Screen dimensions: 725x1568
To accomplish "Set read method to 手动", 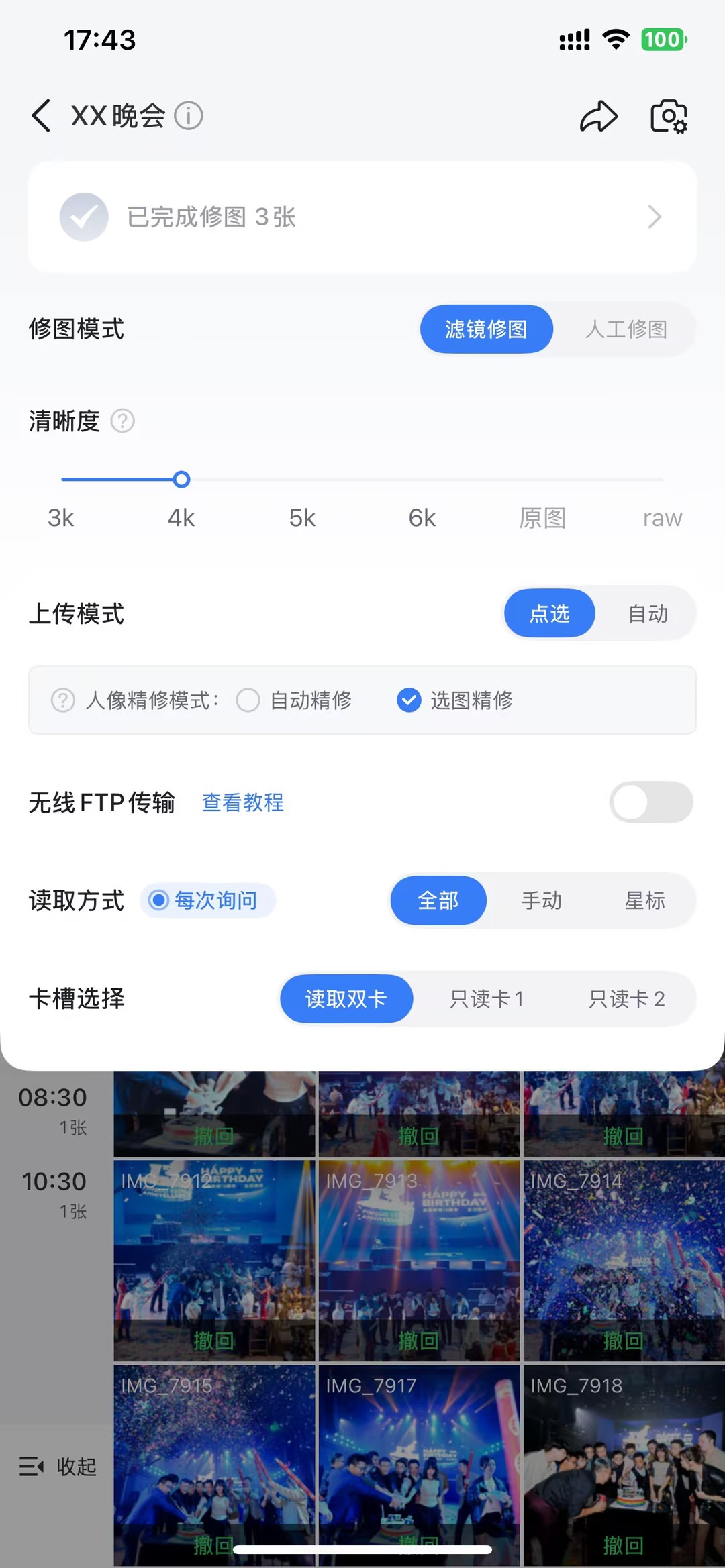I will point(542,900).
